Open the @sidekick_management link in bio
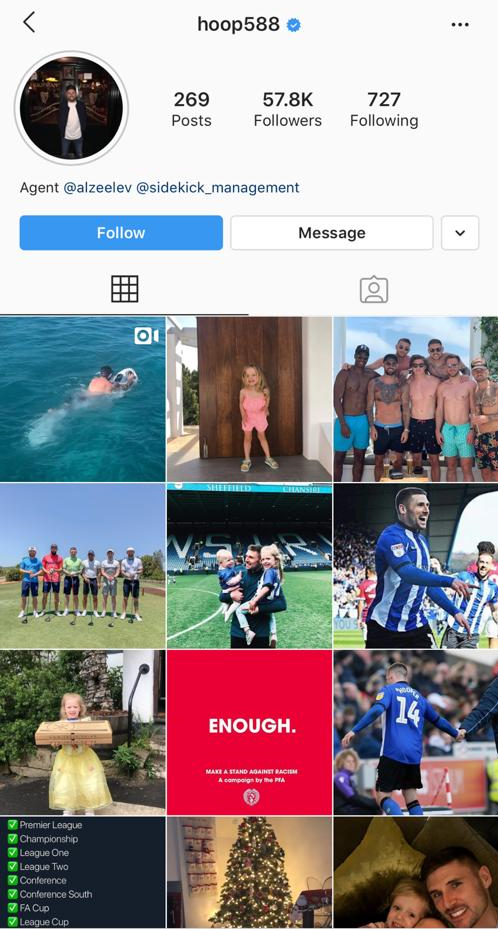 click(218, 188)
